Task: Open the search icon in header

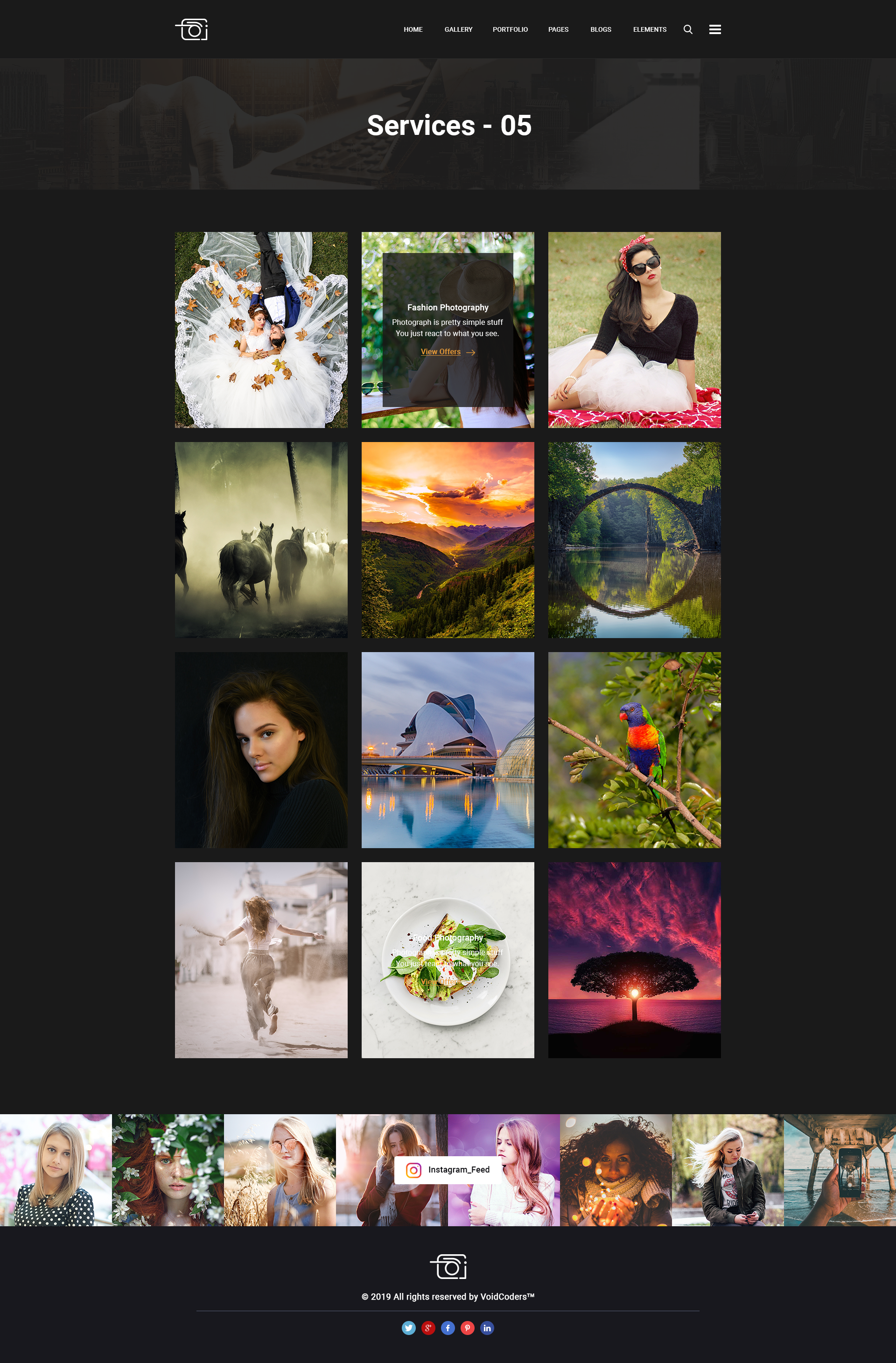Action: pyautogui.click(x=687, y=29)
